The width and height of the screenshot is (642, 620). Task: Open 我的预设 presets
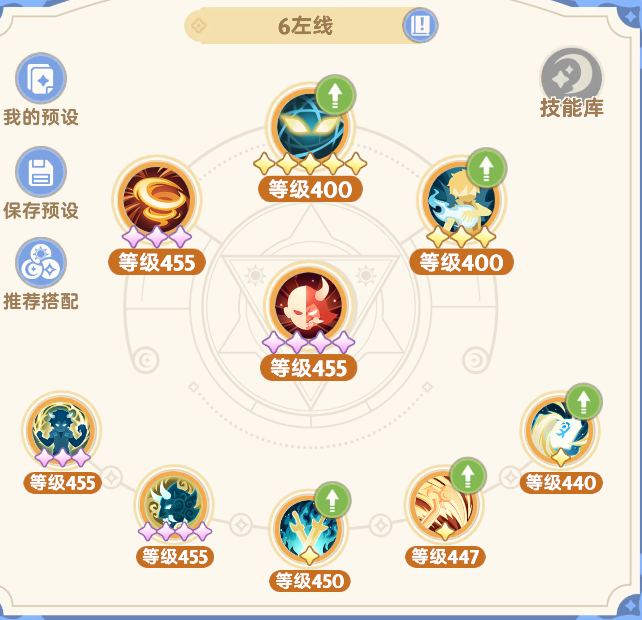pos(41,79)
